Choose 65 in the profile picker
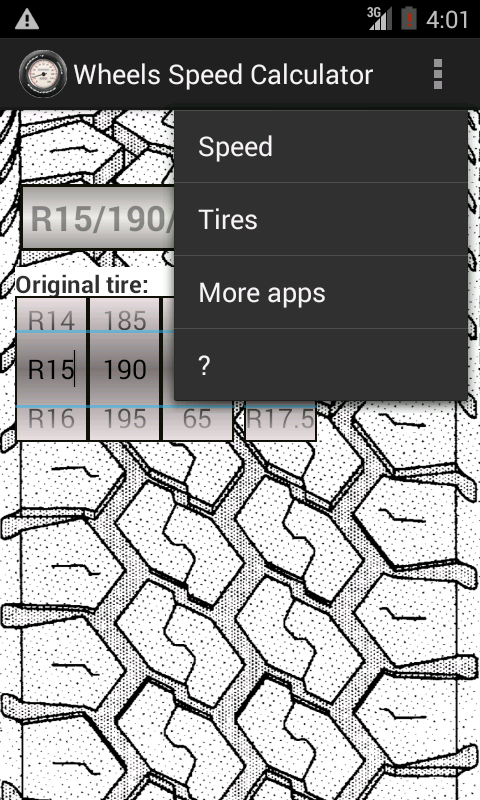Image resolution: width=480 pixels, height=800 pixels. pyautogui.click(x=197, y=420)
